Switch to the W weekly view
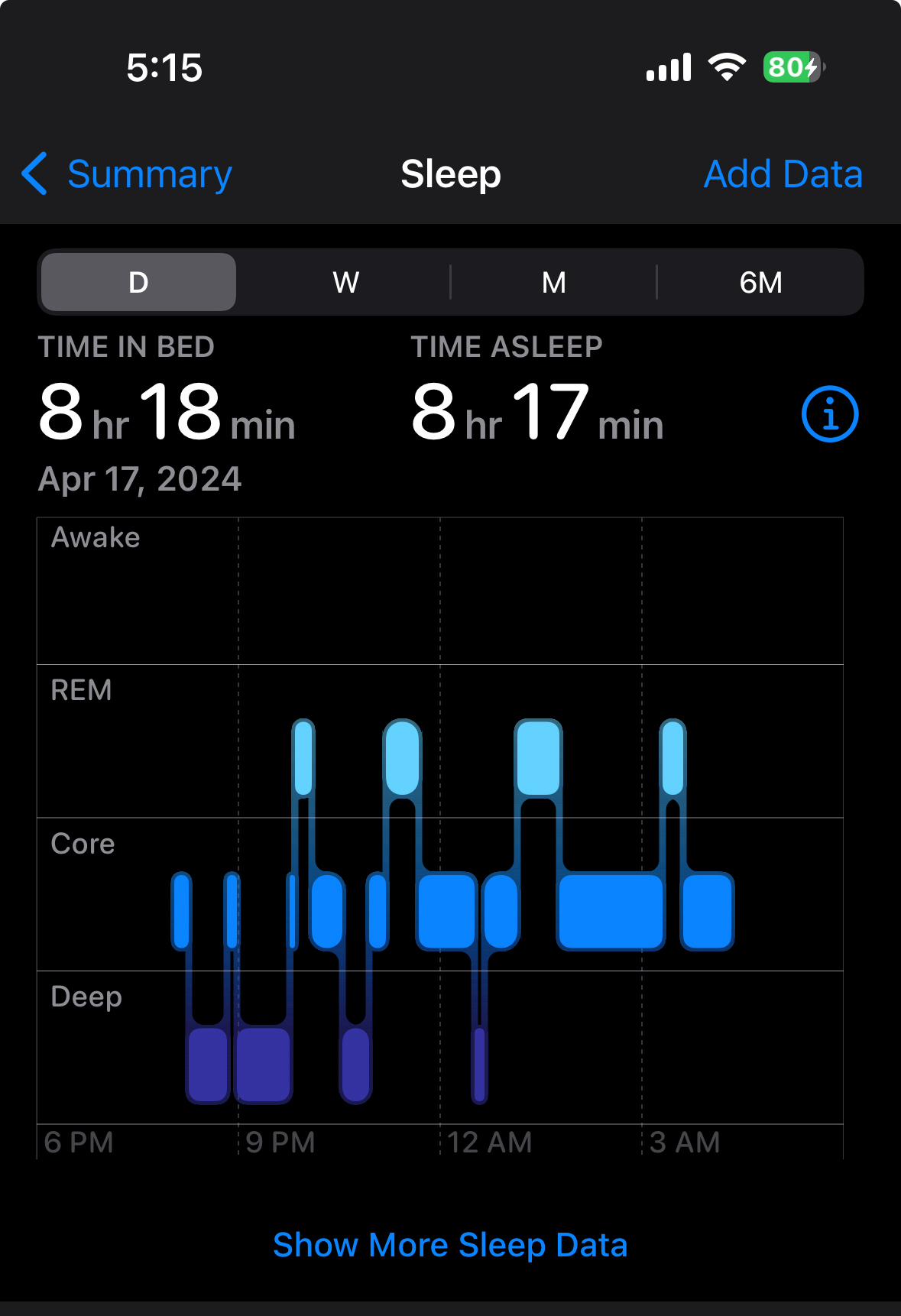The width and height of the screenshot is (901, 1316). point(345,282)
